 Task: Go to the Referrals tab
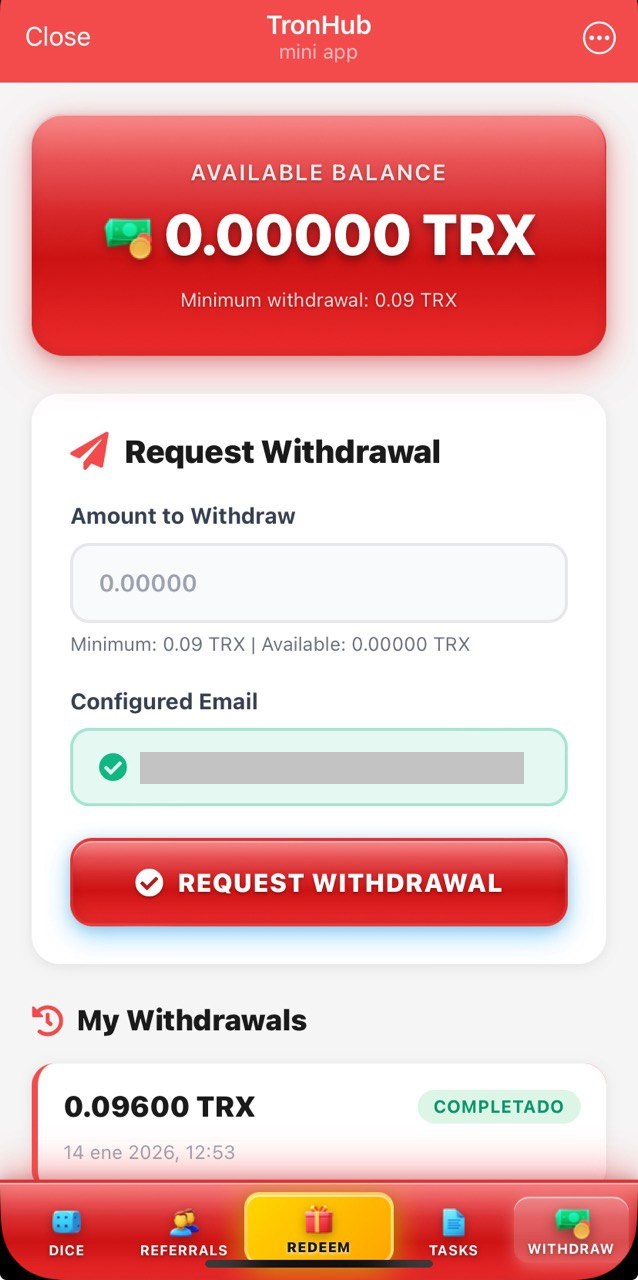184,1233
